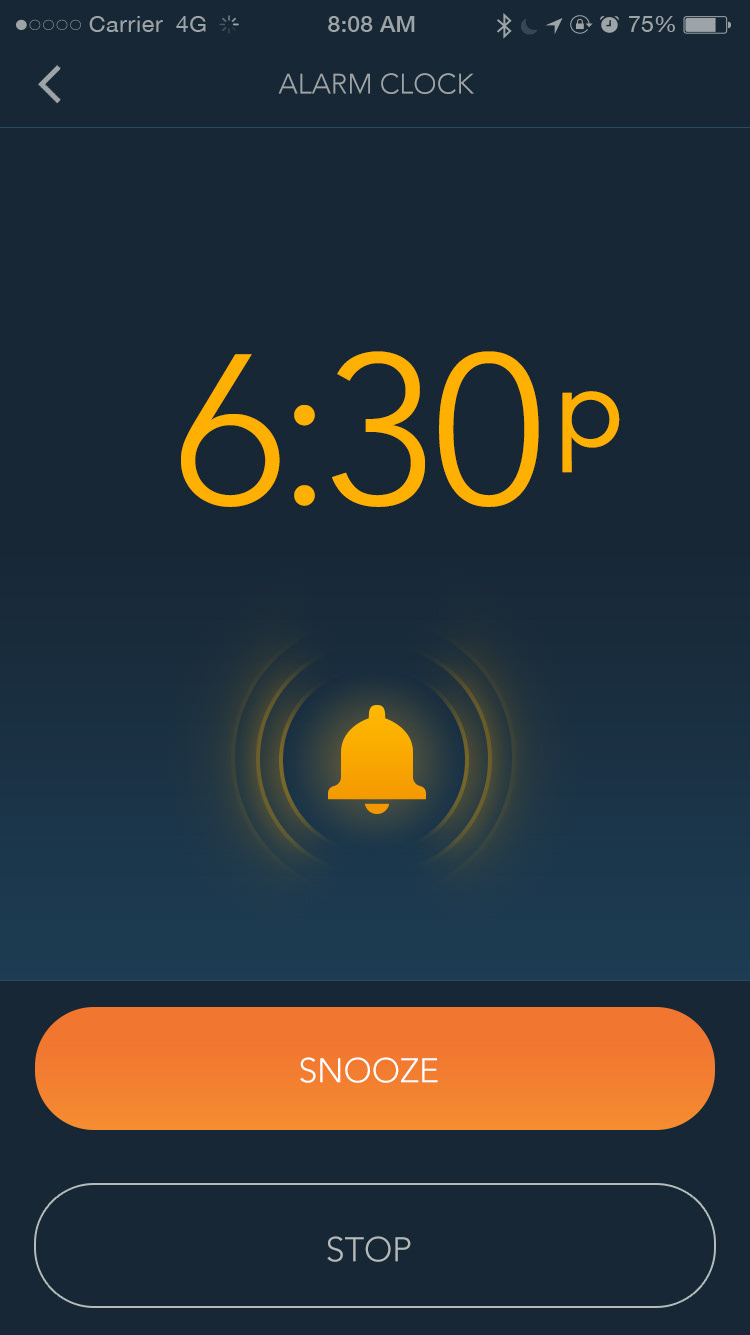Image resolution: width=750 pixels, height=1335 pixels.
Task: Go back from the Alarm Clock screen
Action: 50,85
